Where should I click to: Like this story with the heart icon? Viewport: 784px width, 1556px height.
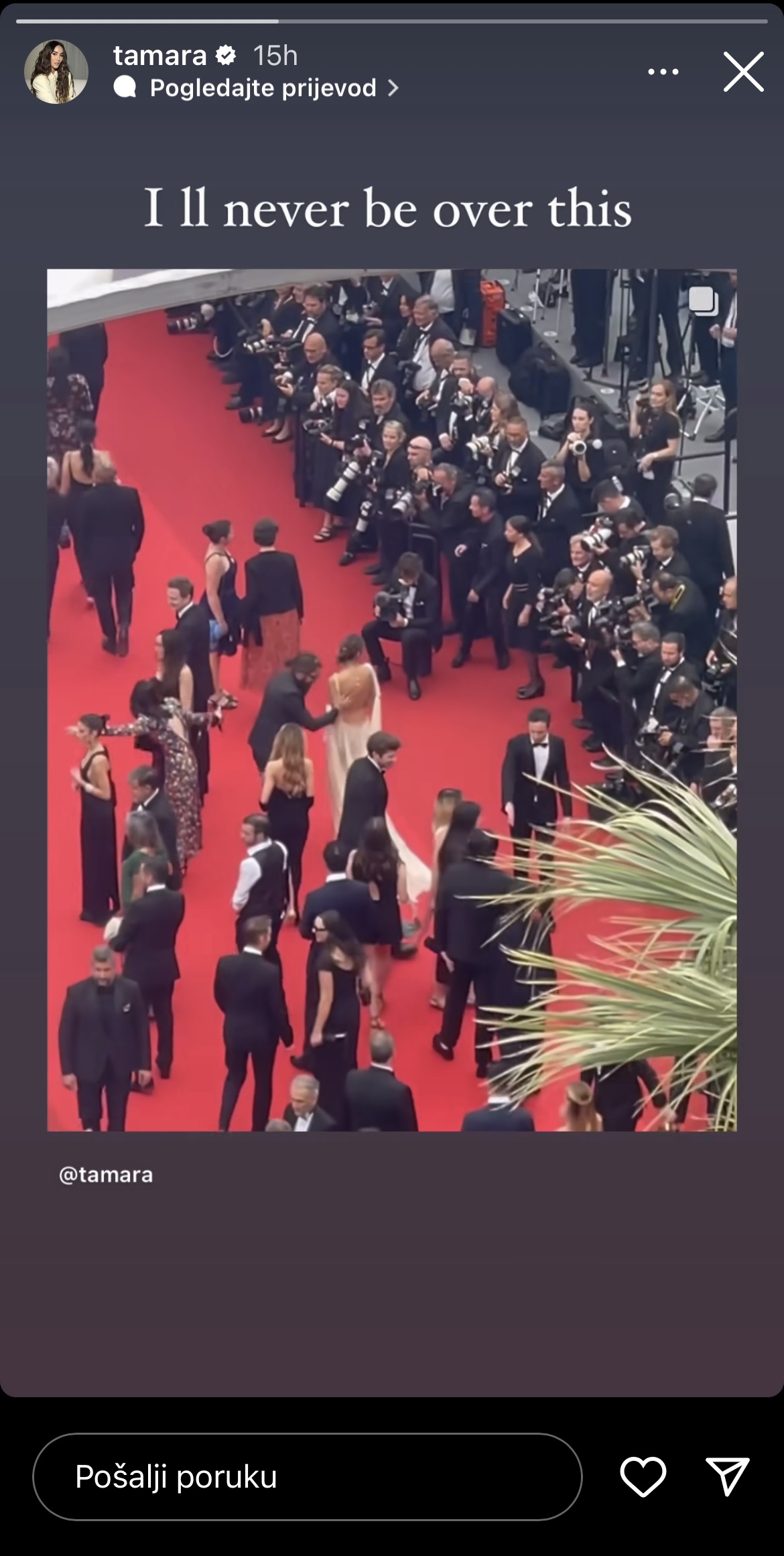point(643,1477)
